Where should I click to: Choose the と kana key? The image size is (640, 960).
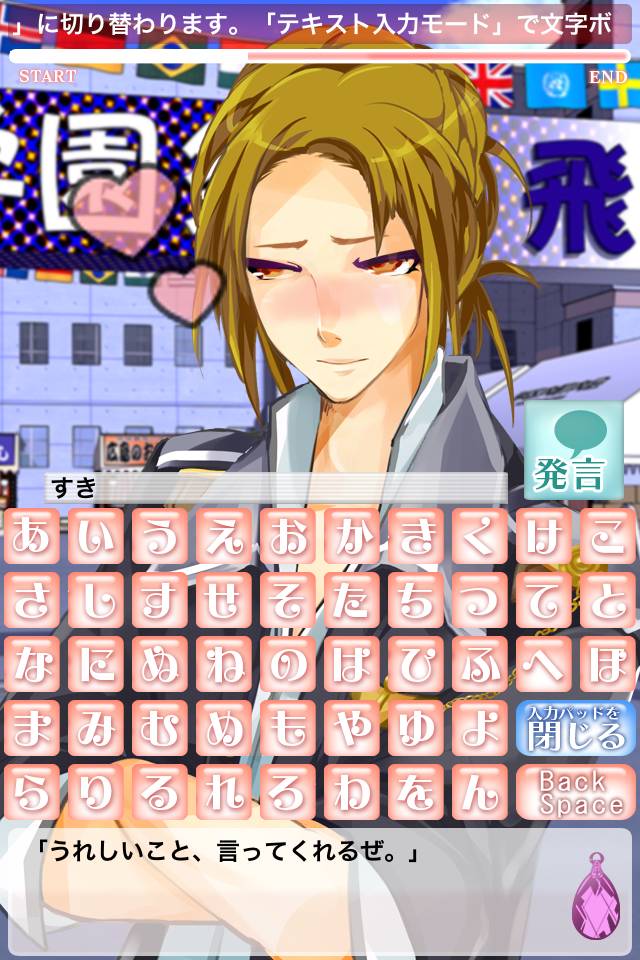click(607, 600)
